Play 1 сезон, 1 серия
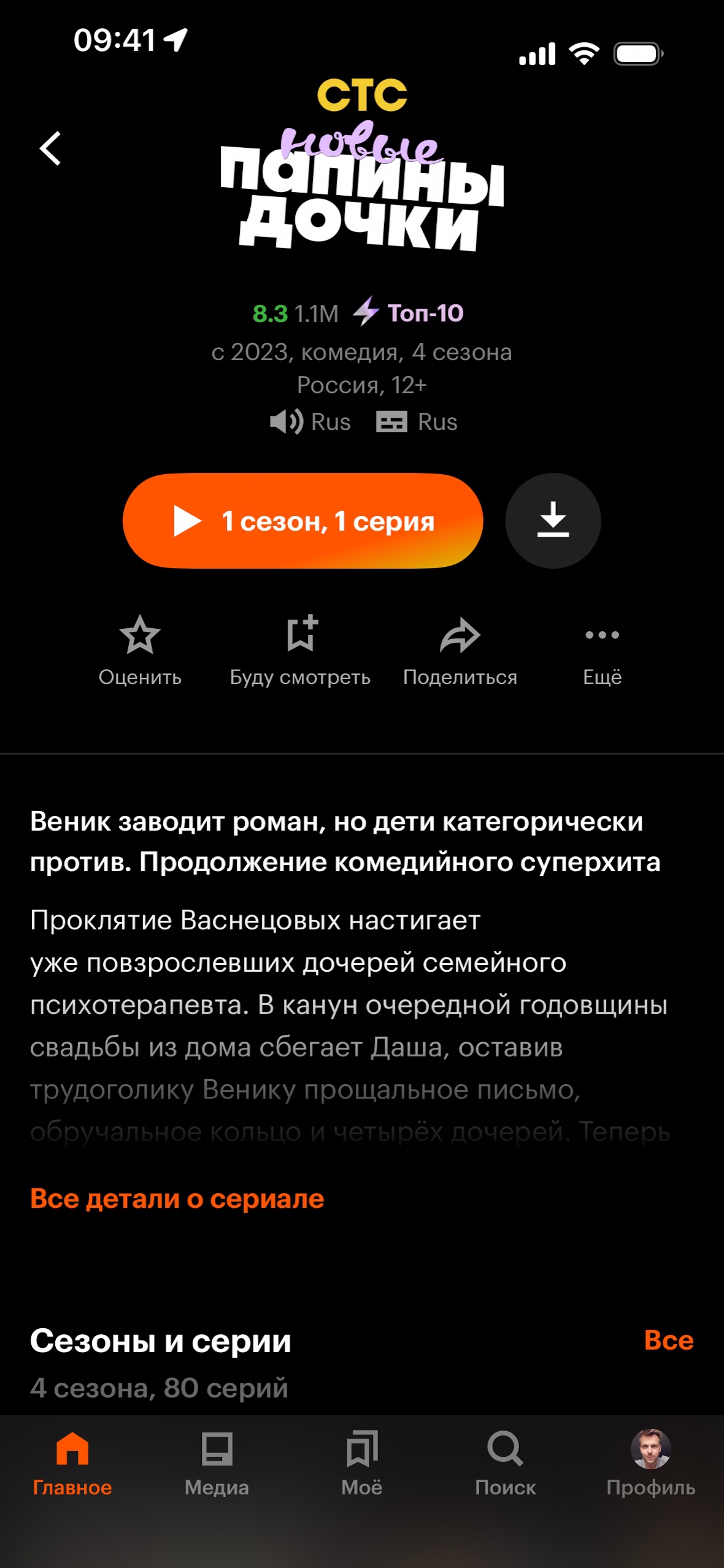The width and height of the screenshot is (724, 1568). pyautogui.click(x=302, y=521)
